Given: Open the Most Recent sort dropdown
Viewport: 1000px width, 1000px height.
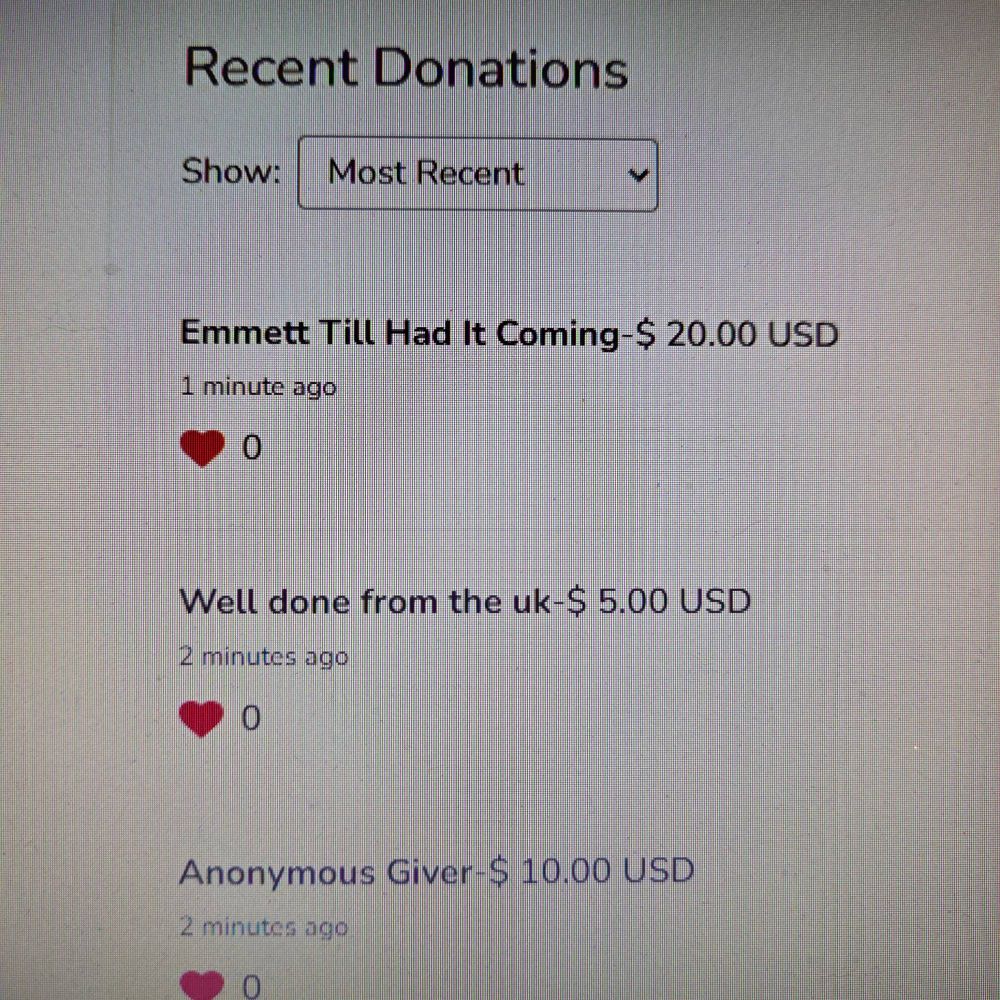Looking at the screenshot, I should [478, 175].
